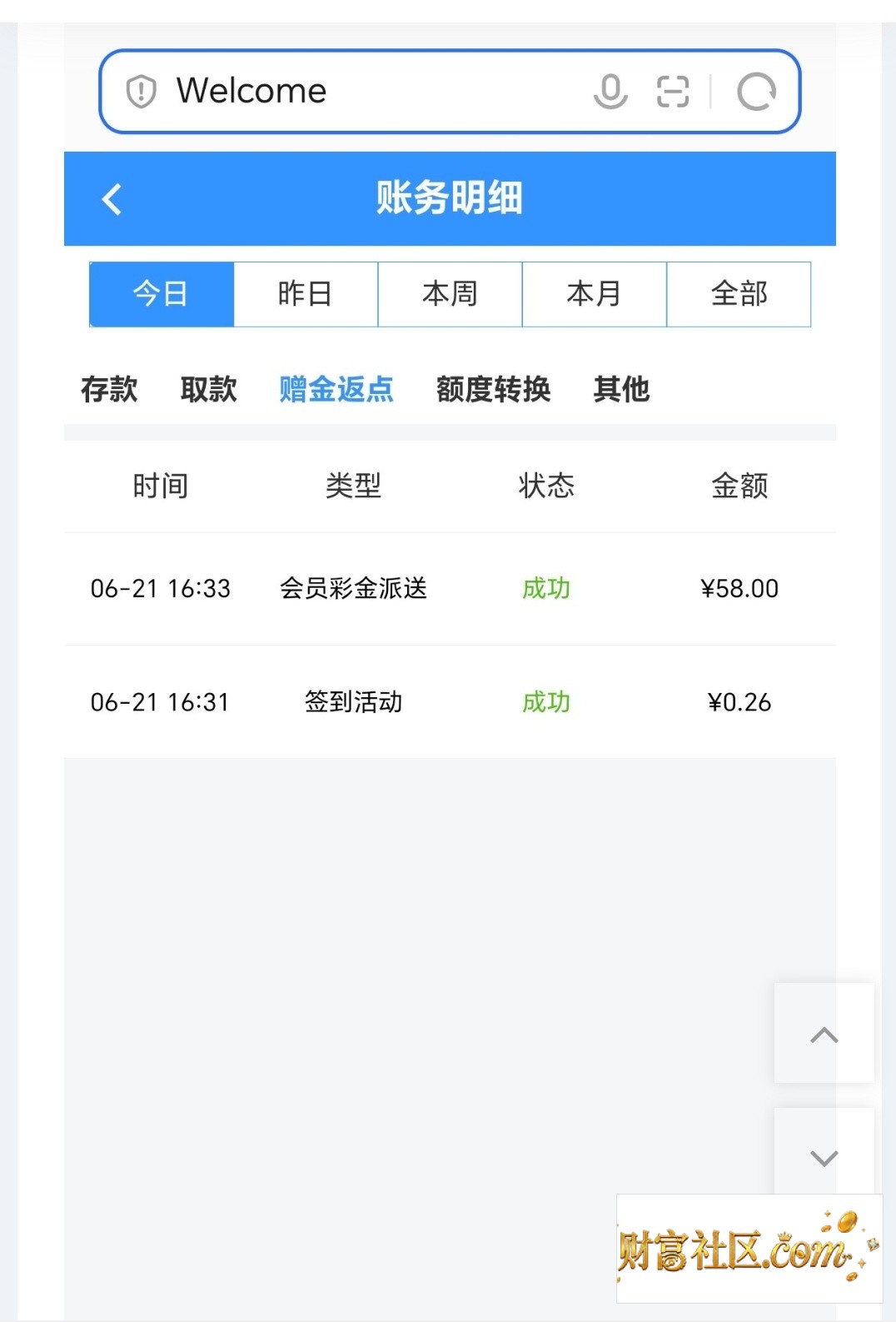Screen dimensions: 896x1322
Task: Tap the down-arrow page button
Action: click(x=824, y=1154)
